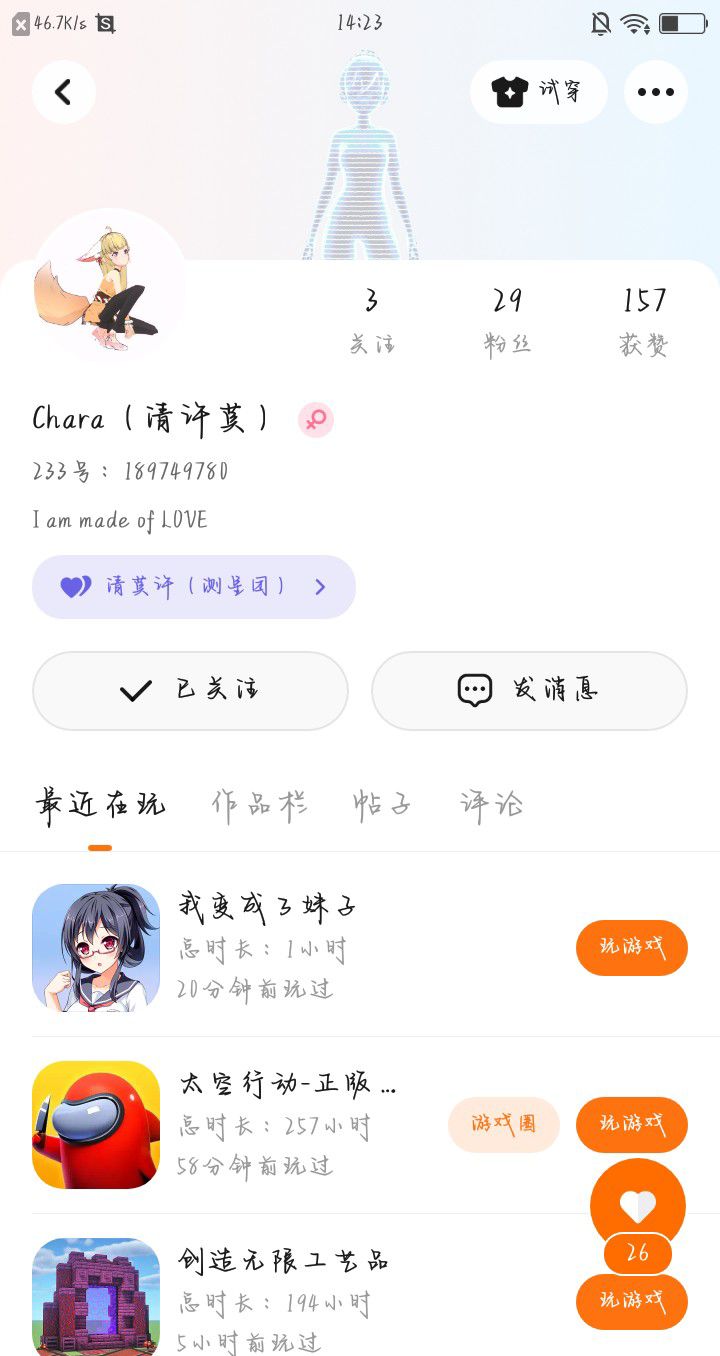Image resolution: width=720 pixels, height=1356 pixels.
Task: Open the 关注 following list
Action: (372, 320)
